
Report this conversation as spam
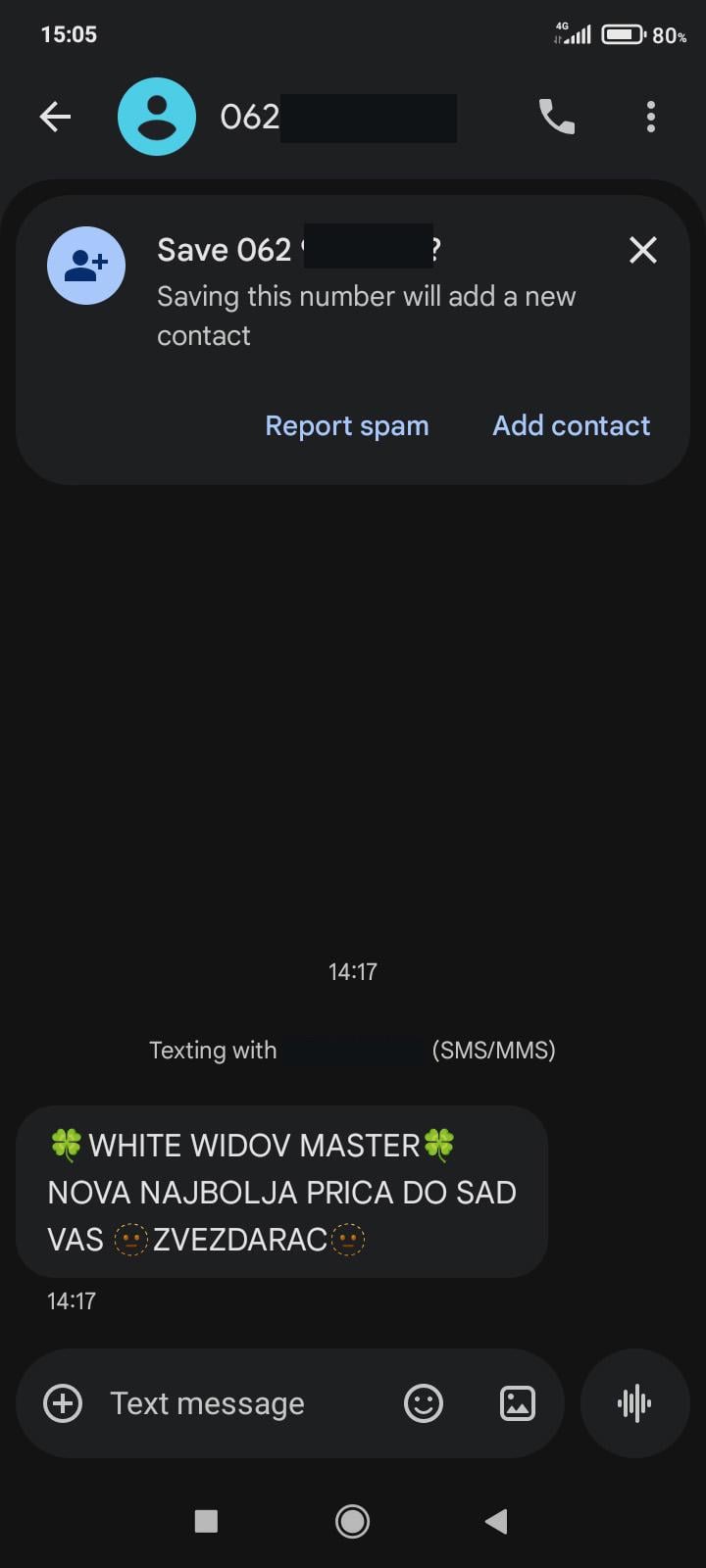point(346,425)
